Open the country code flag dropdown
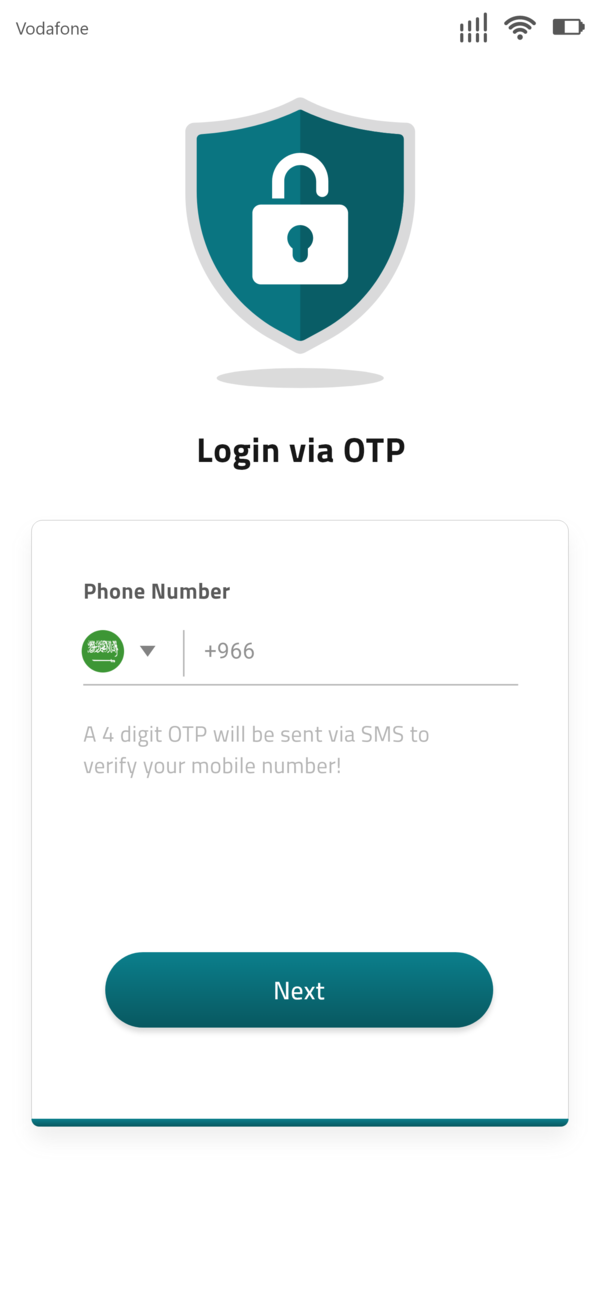Image resolution: width=600 pixels, height=1301 pixels. [120, 651]
